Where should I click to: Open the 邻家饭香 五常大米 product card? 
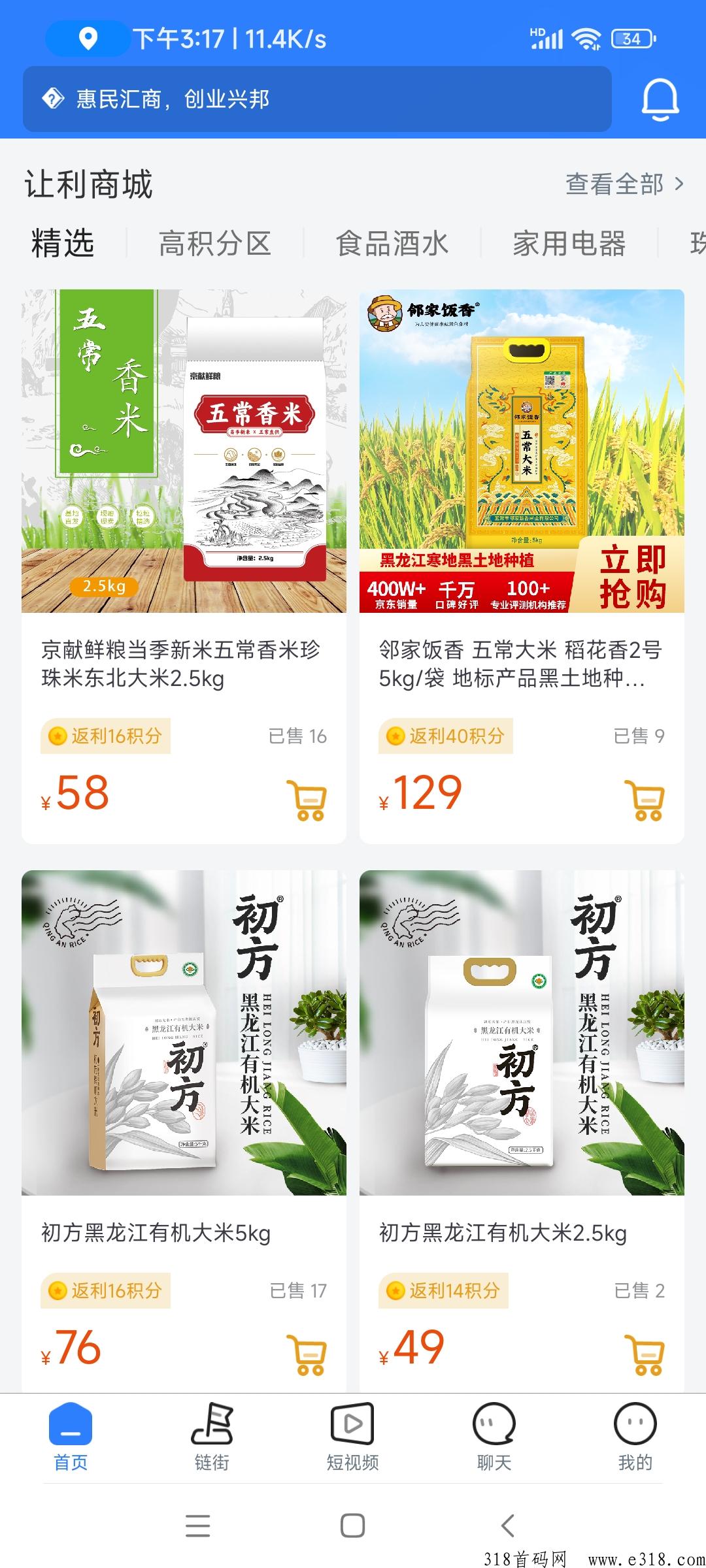coord(522,566)
